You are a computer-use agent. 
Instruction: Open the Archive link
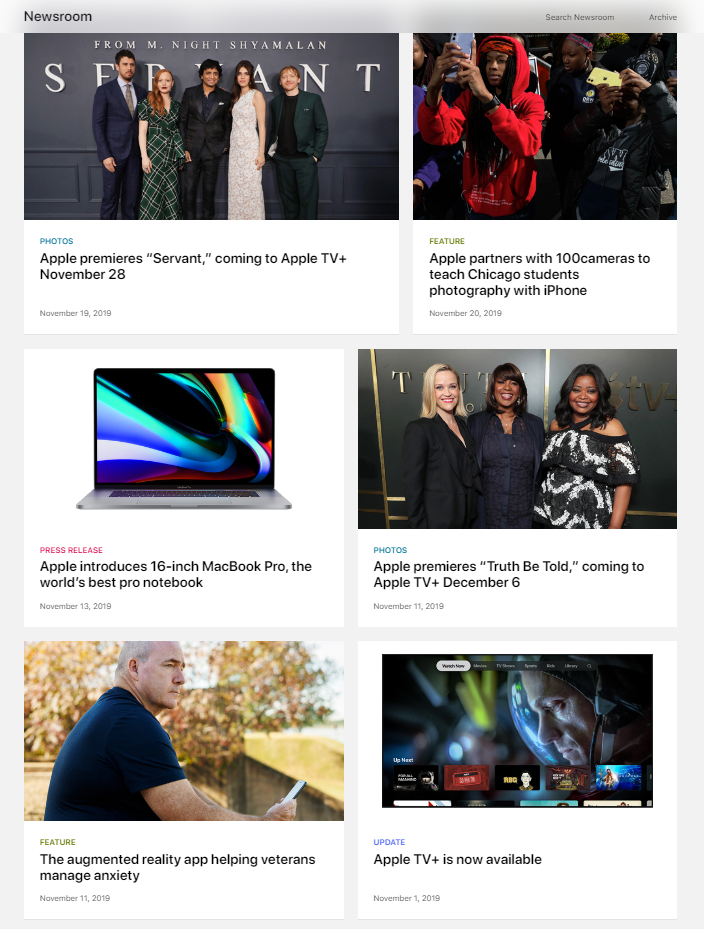click(x=662, y=17)
